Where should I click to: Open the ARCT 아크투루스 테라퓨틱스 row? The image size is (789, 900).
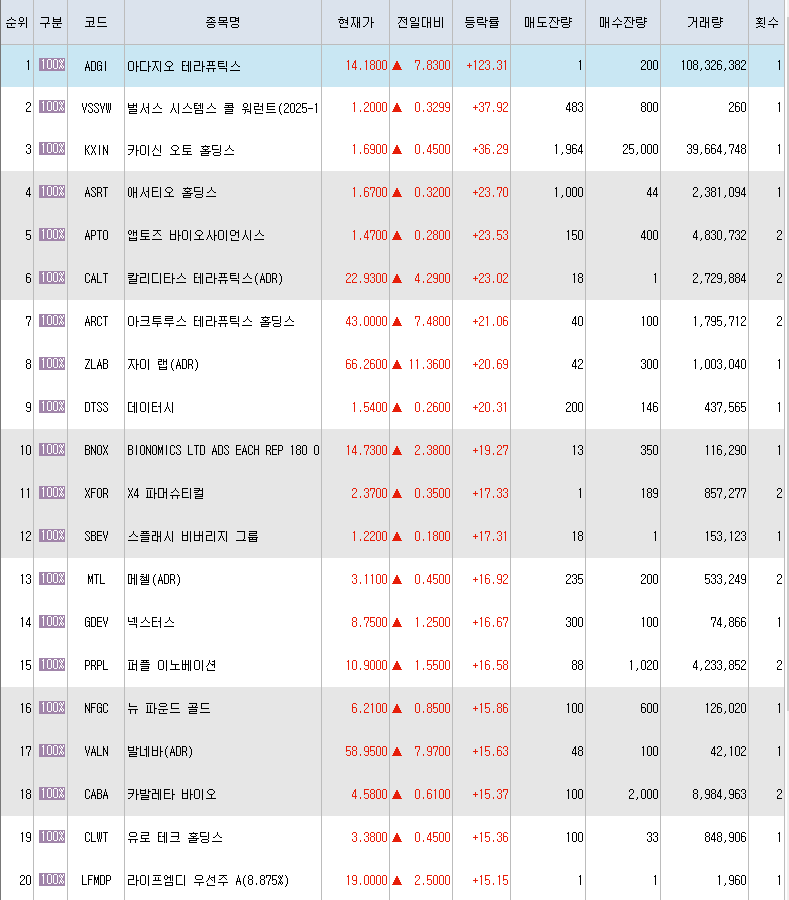pos(392,321)
